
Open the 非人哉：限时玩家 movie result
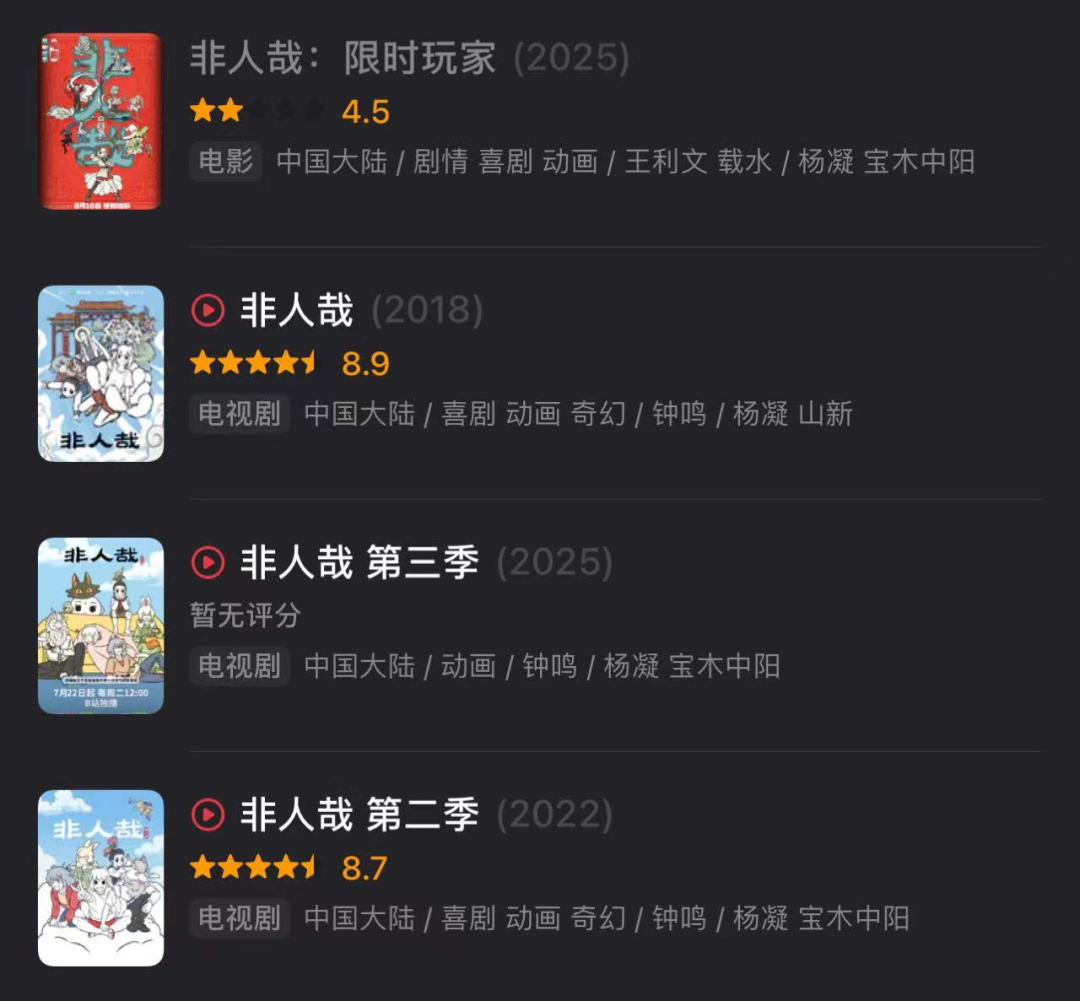pos(342,59)
